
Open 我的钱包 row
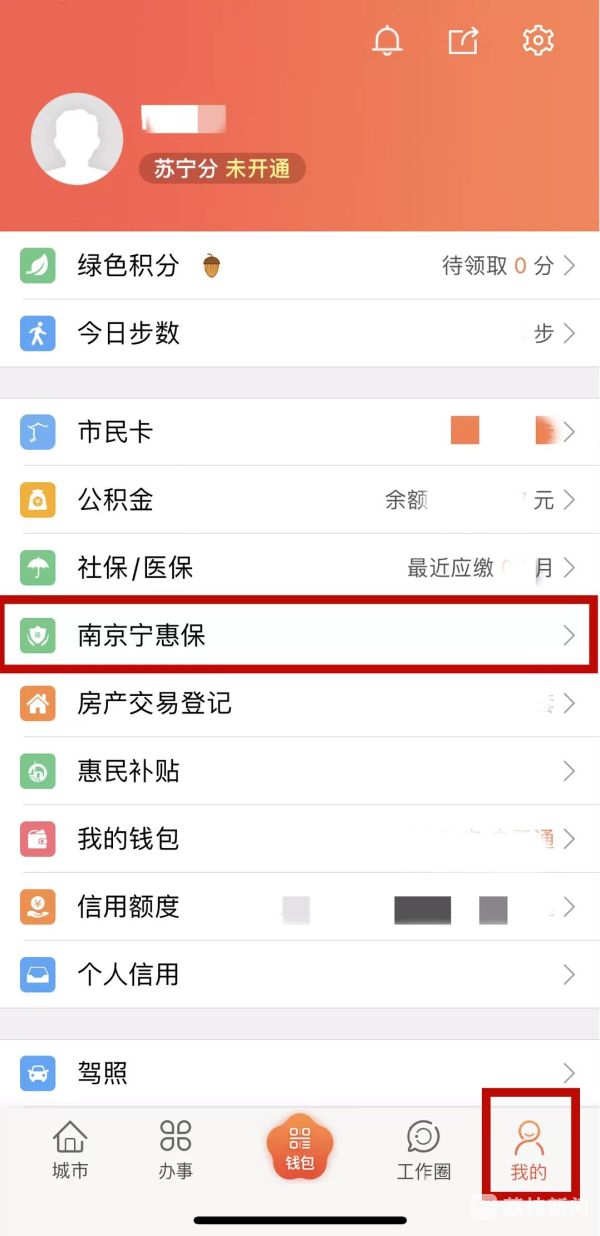(x=298, y=839)
